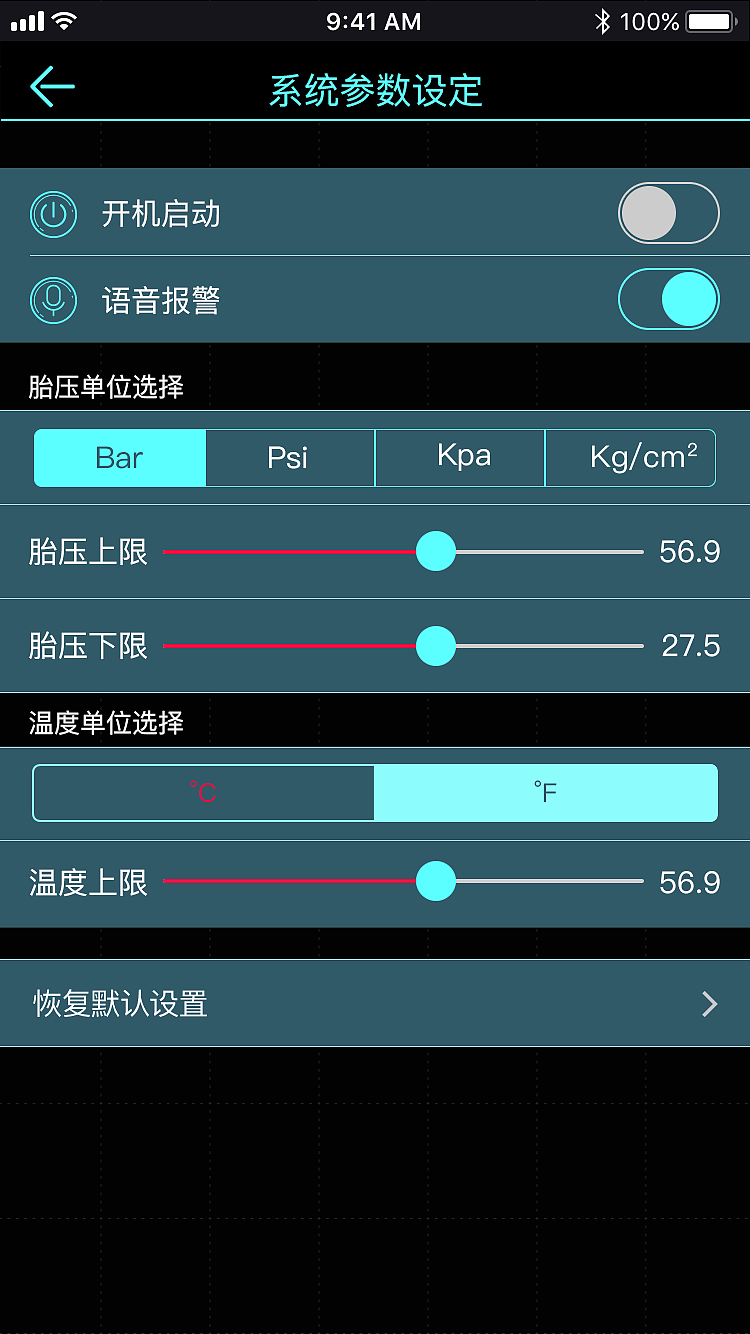Select the Psi pressure unit tab
750x1334 pixels.
(x=289, y=457)
